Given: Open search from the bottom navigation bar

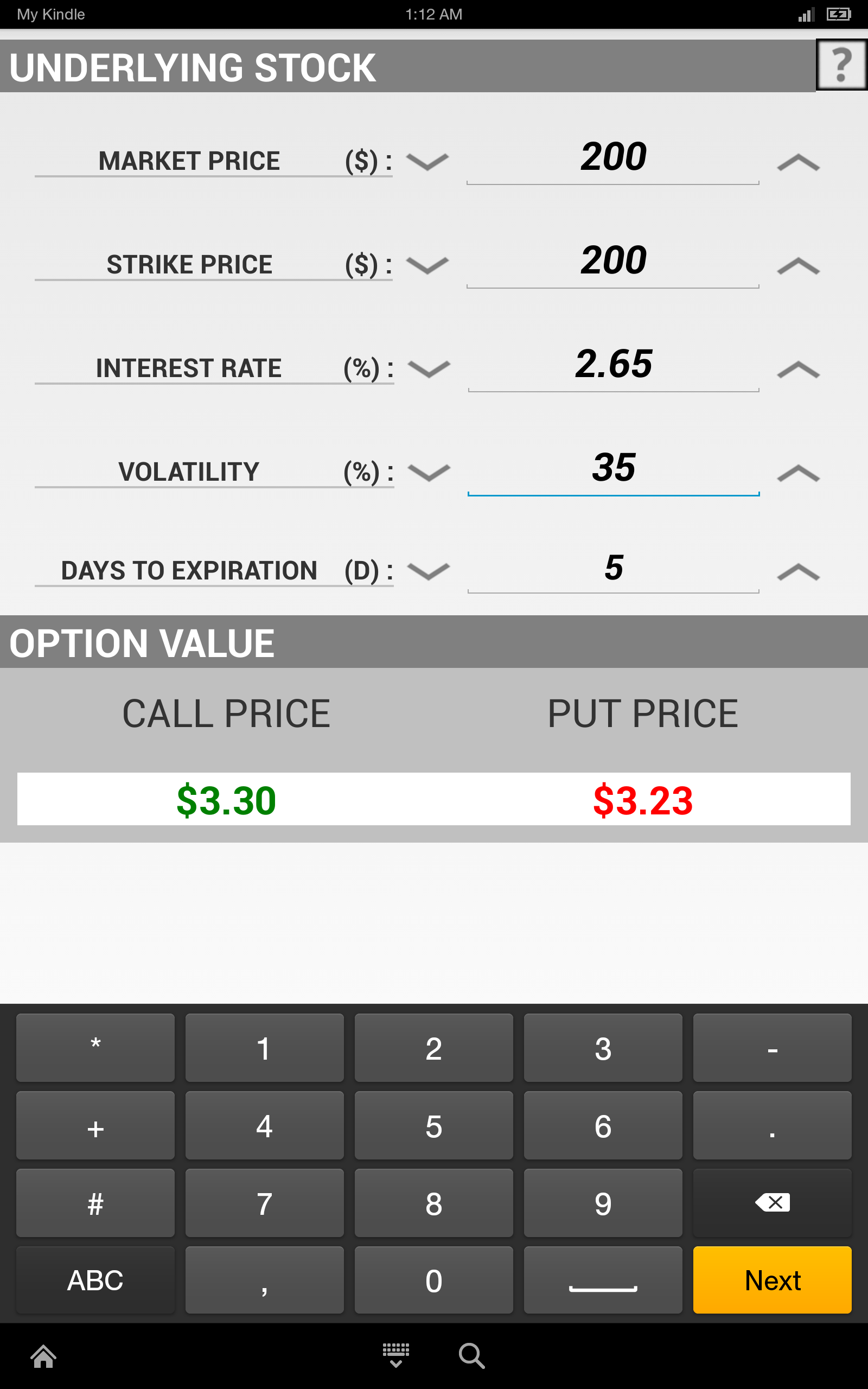Looking at the screenshot, I should pyautogui.click(x=471, y=1356).
